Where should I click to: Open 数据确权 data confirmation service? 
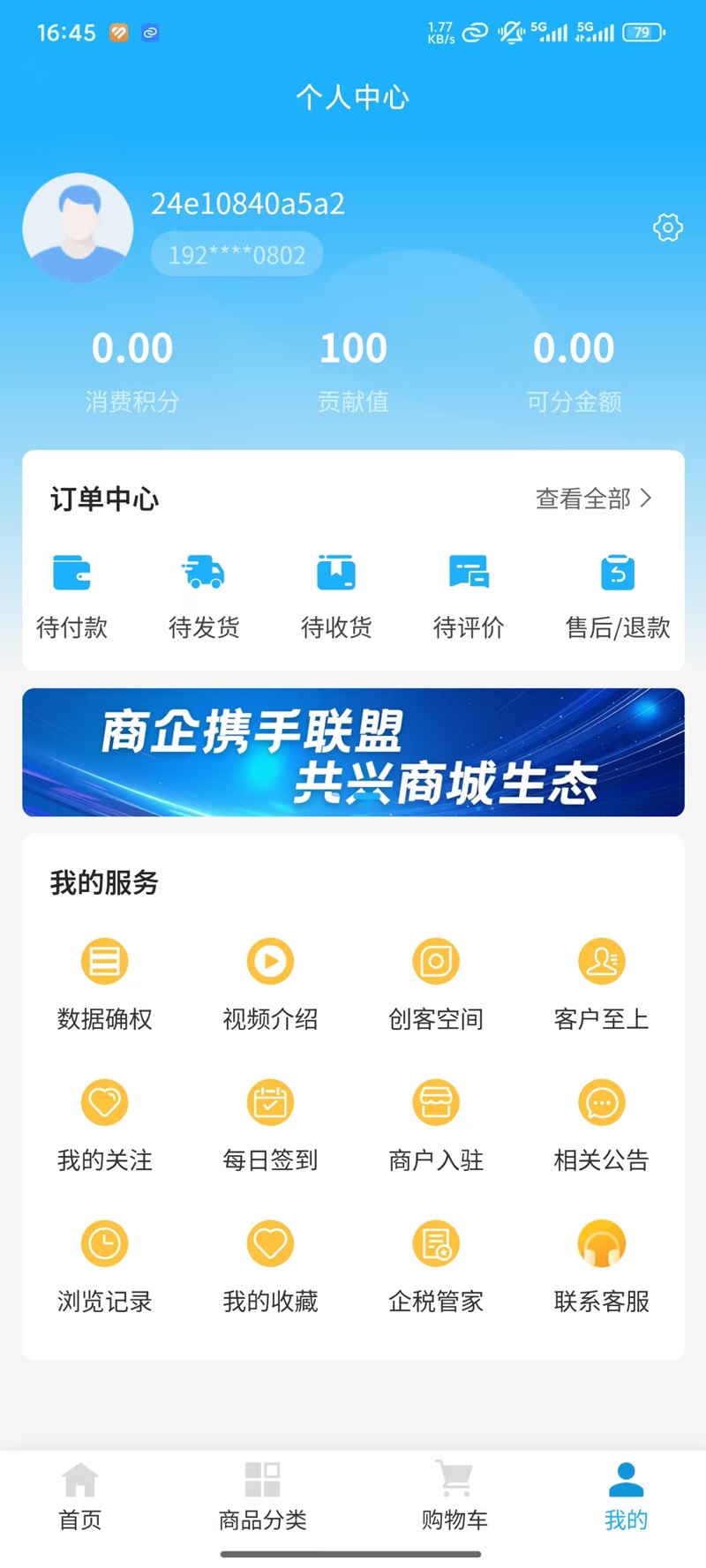pos(104,982)
